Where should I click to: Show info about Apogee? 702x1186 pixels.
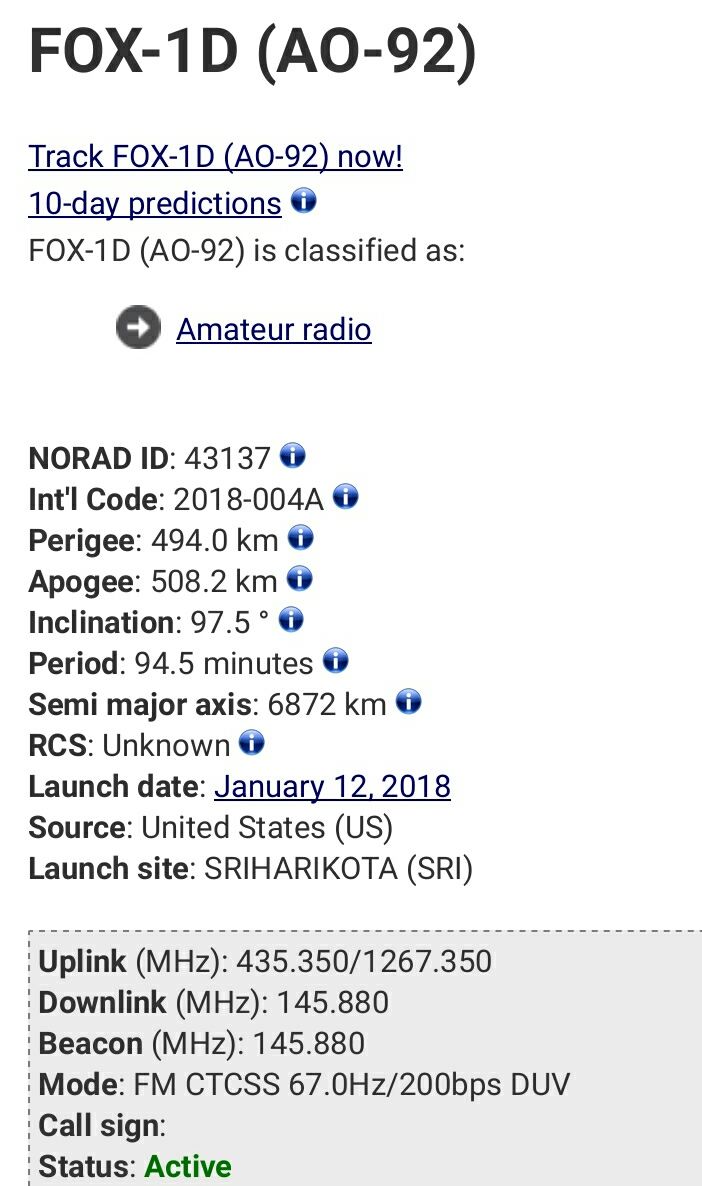pyautogui.click(x=299, y=579)
